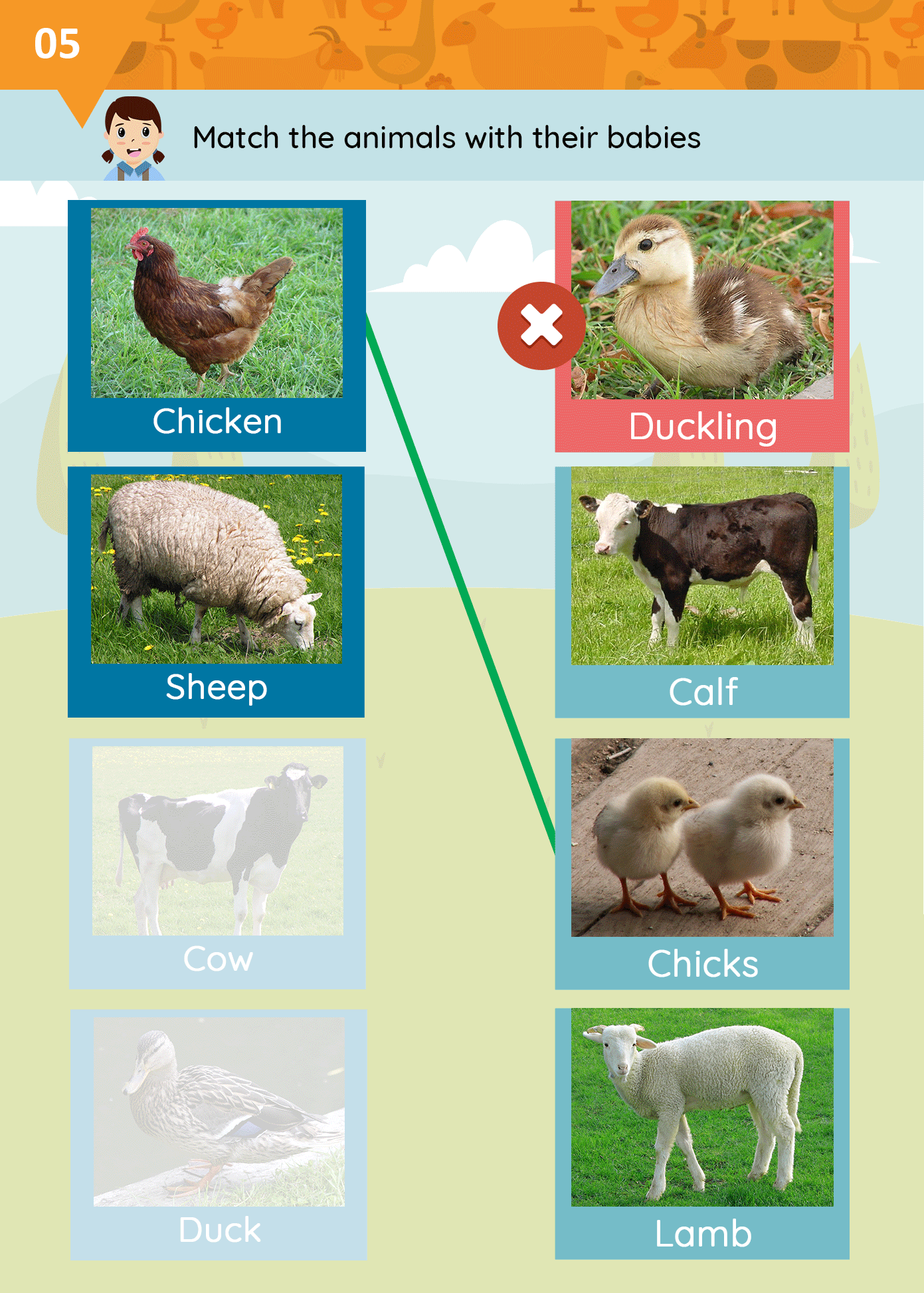Tap the Sheep card
Viewport: 924px width, 1293px height.
[x=217, y=591]
